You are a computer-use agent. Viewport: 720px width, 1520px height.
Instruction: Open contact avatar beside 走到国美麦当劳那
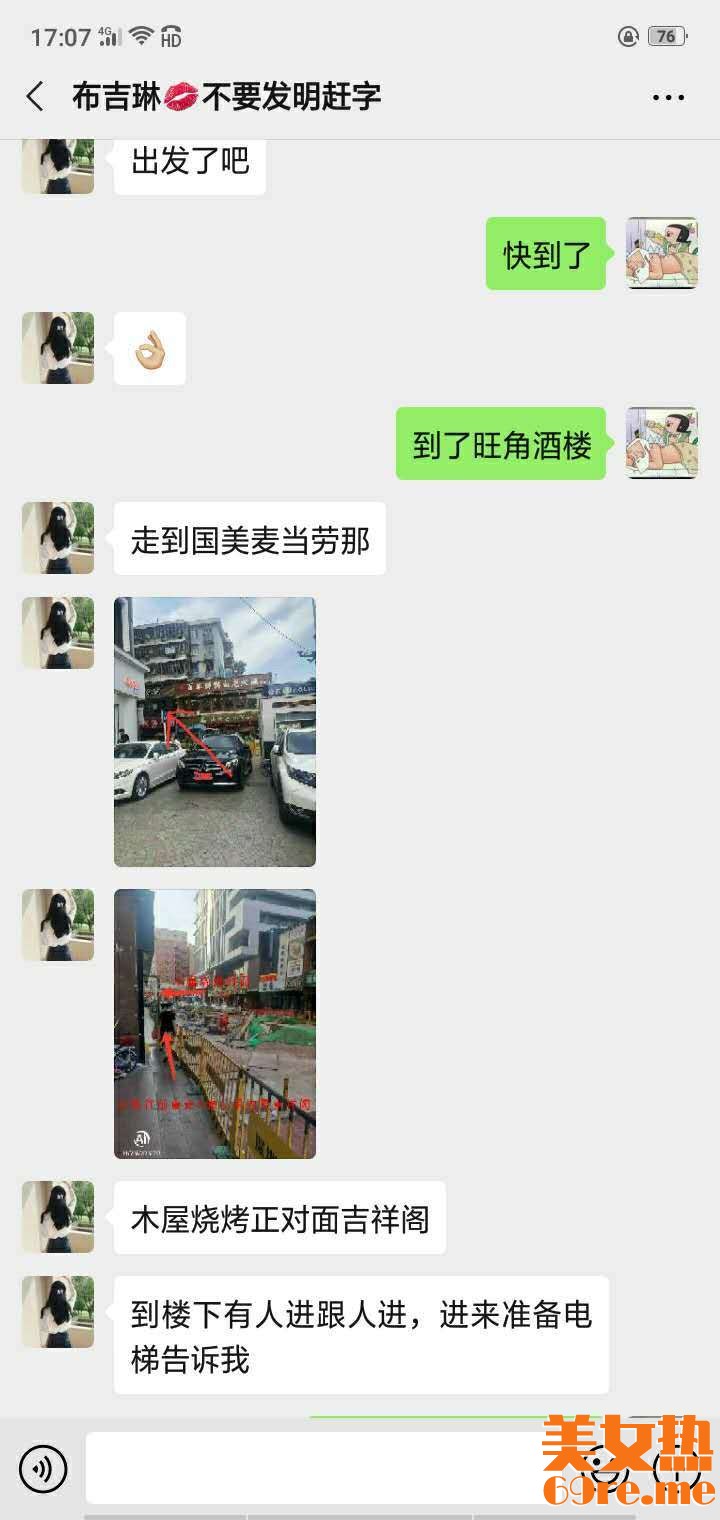tap(58, 538)
